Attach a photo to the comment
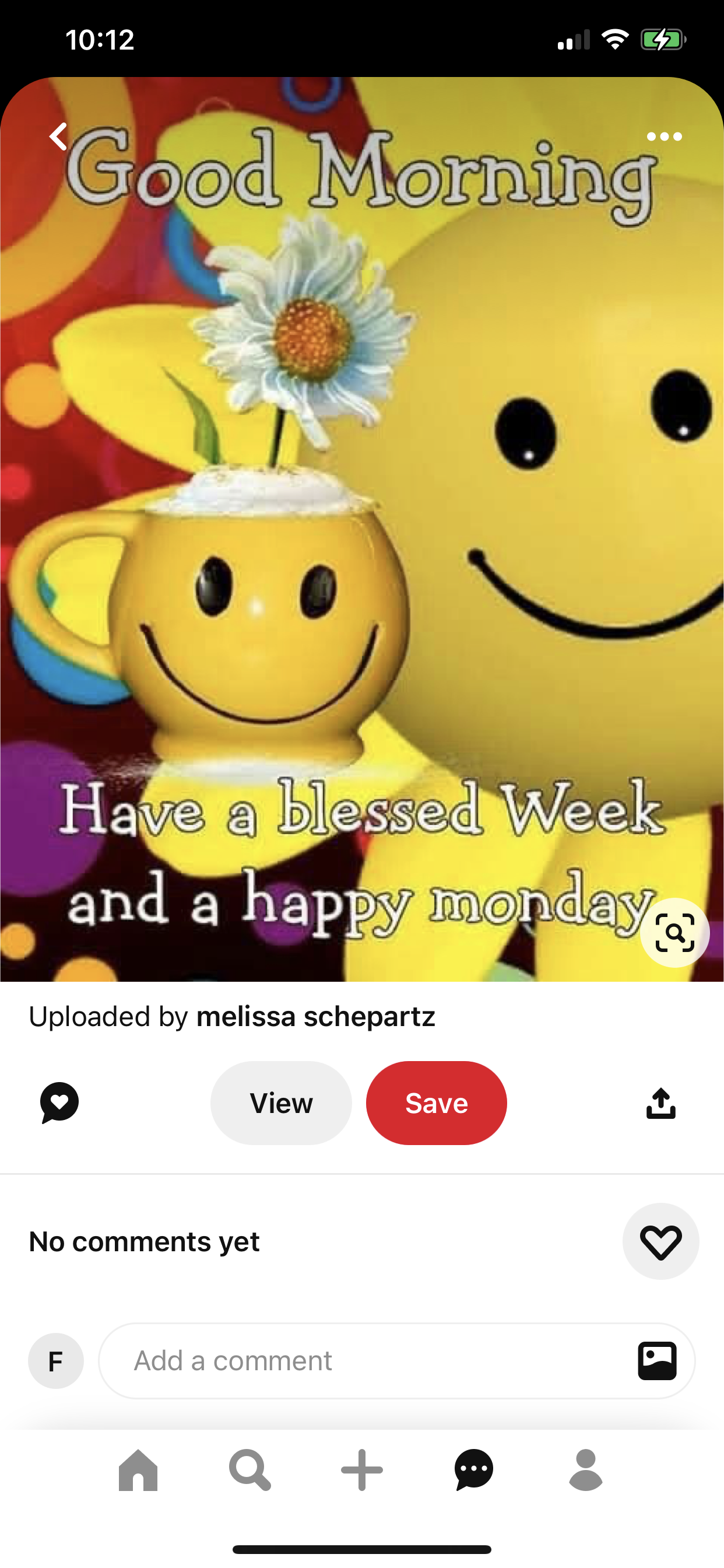This screenshot has height=1568, width=724. point(657,1360)
